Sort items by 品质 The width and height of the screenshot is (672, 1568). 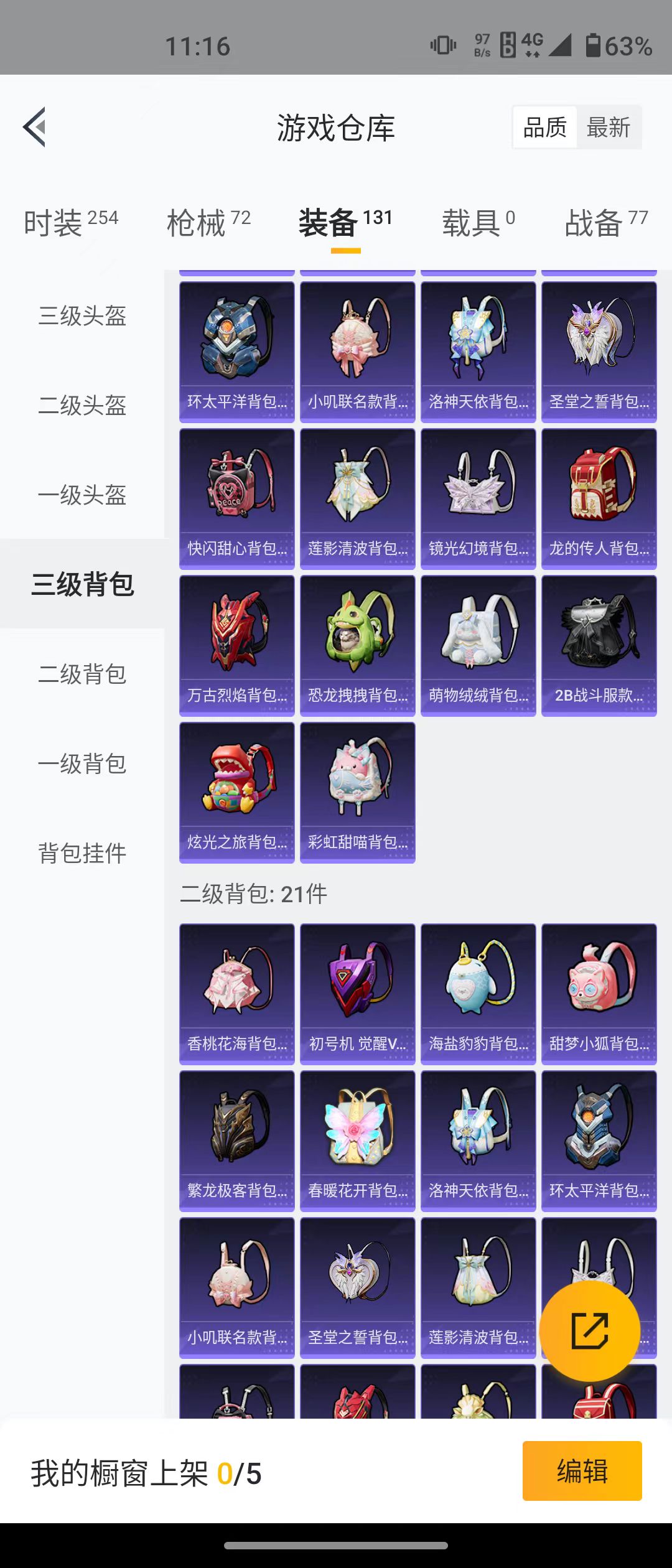point(545,128)
